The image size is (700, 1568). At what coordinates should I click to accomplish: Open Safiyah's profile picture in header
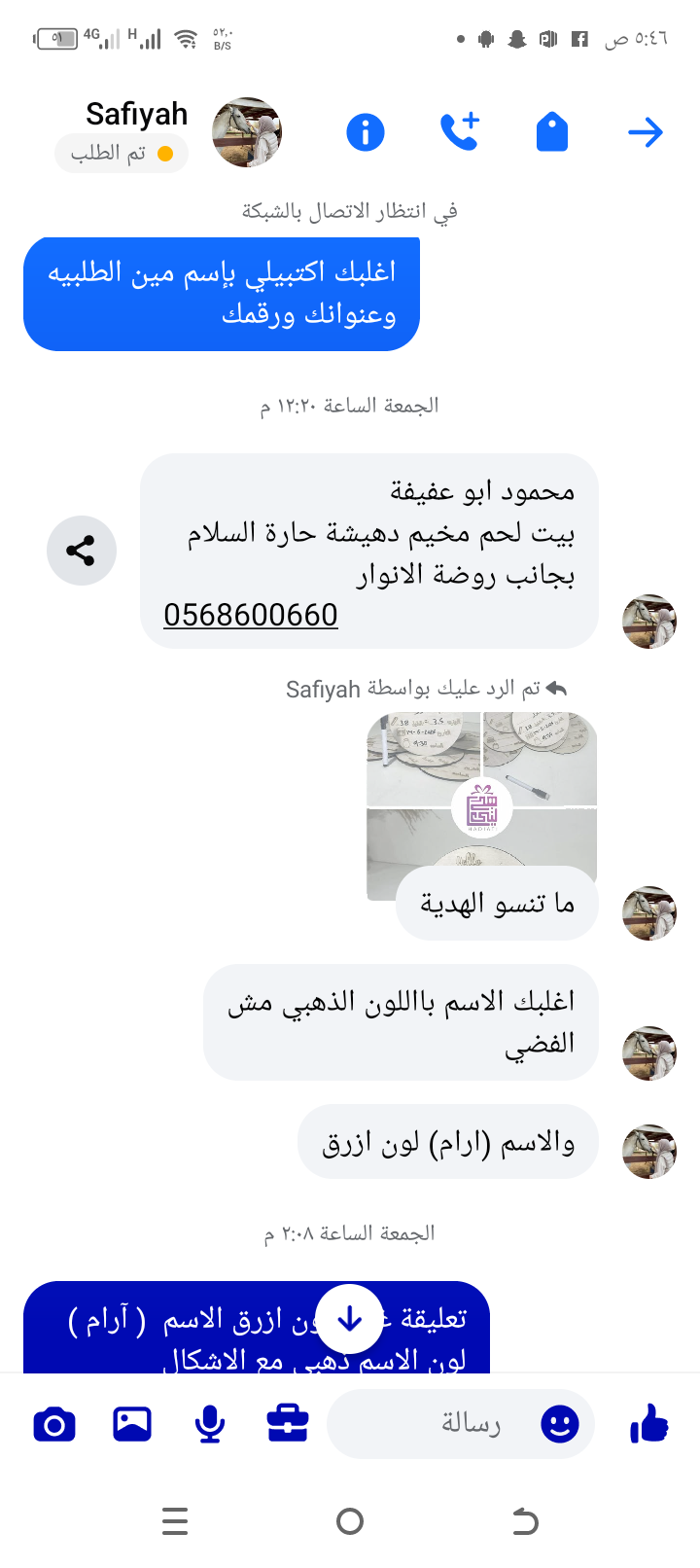pyautogui.click(x=247, y=132)
